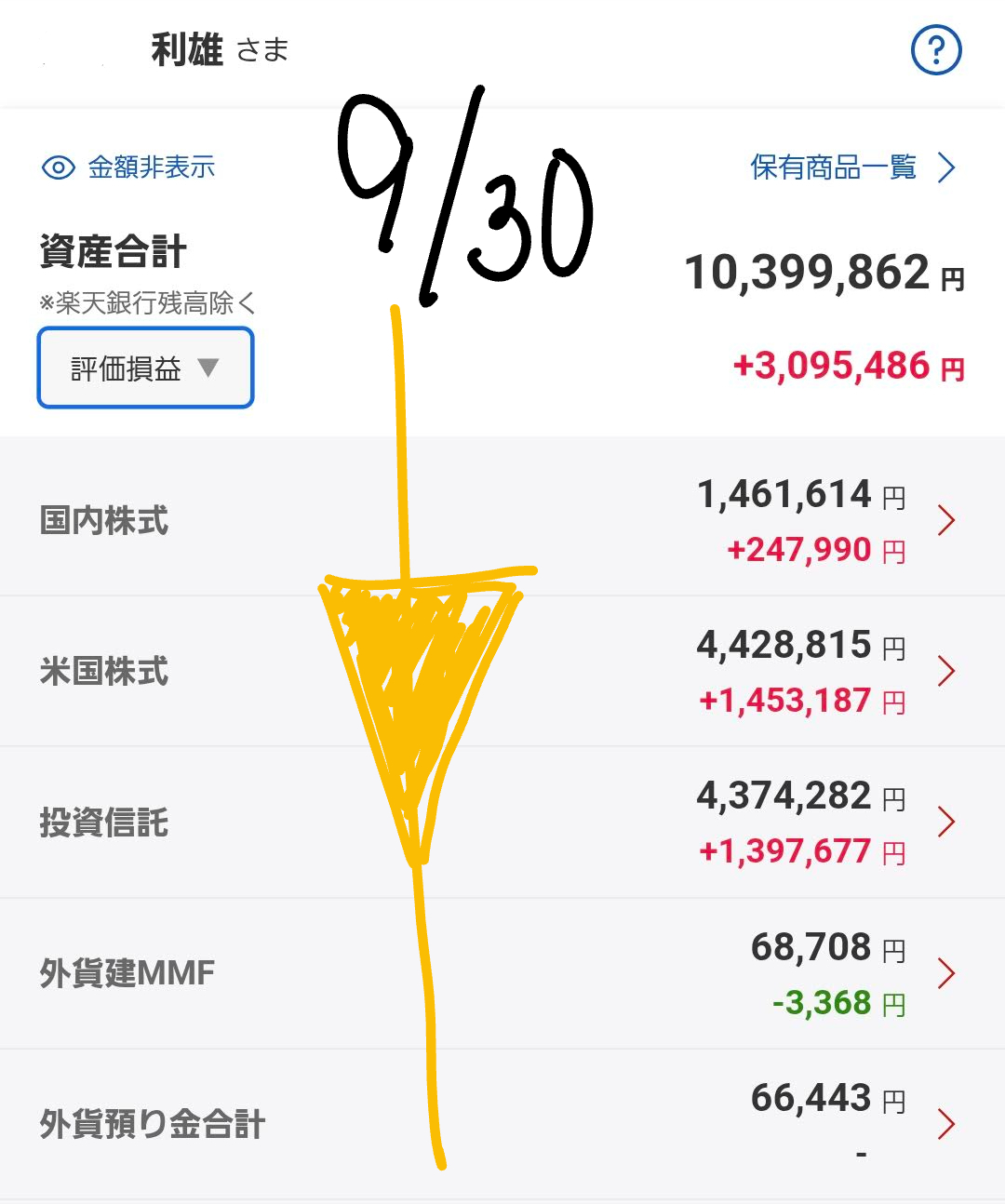Open 外貨建MMF holdings
The width and height of the screenshot is (1005, 1204).
click(x=502, y=973)
